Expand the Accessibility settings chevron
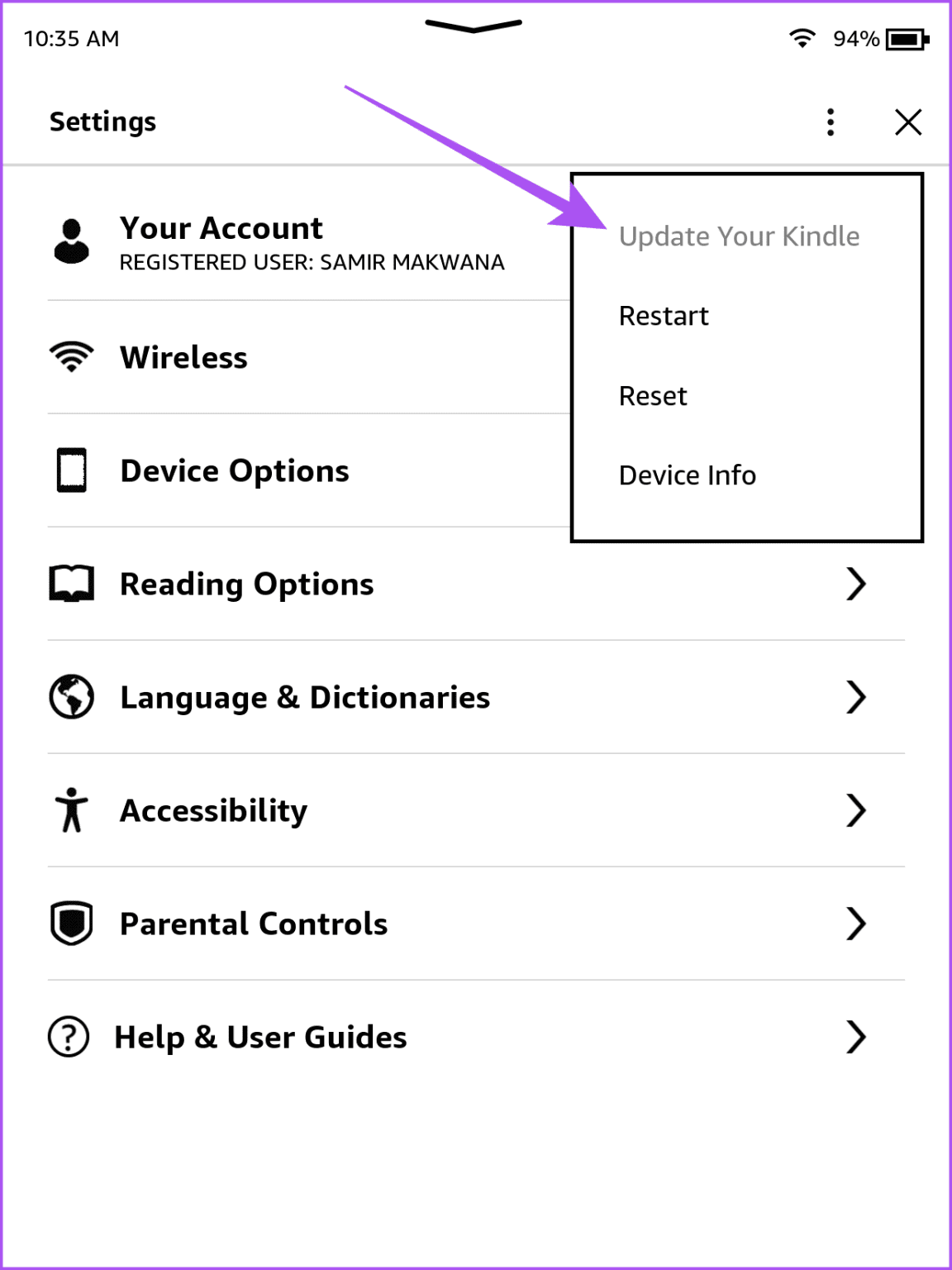 [x=857, y=810]
